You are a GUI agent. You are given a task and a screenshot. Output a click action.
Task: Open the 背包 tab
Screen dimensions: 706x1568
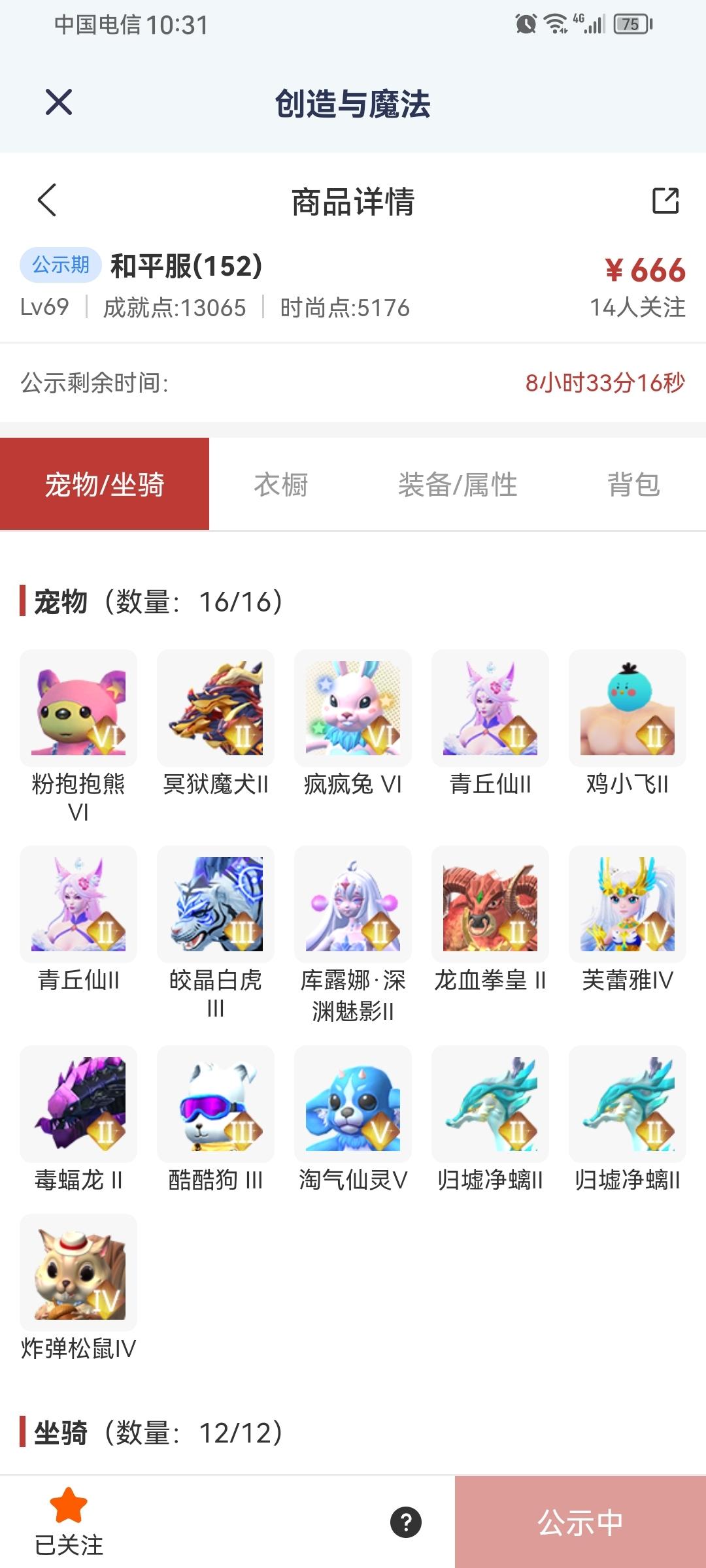[x=634, y=485]
